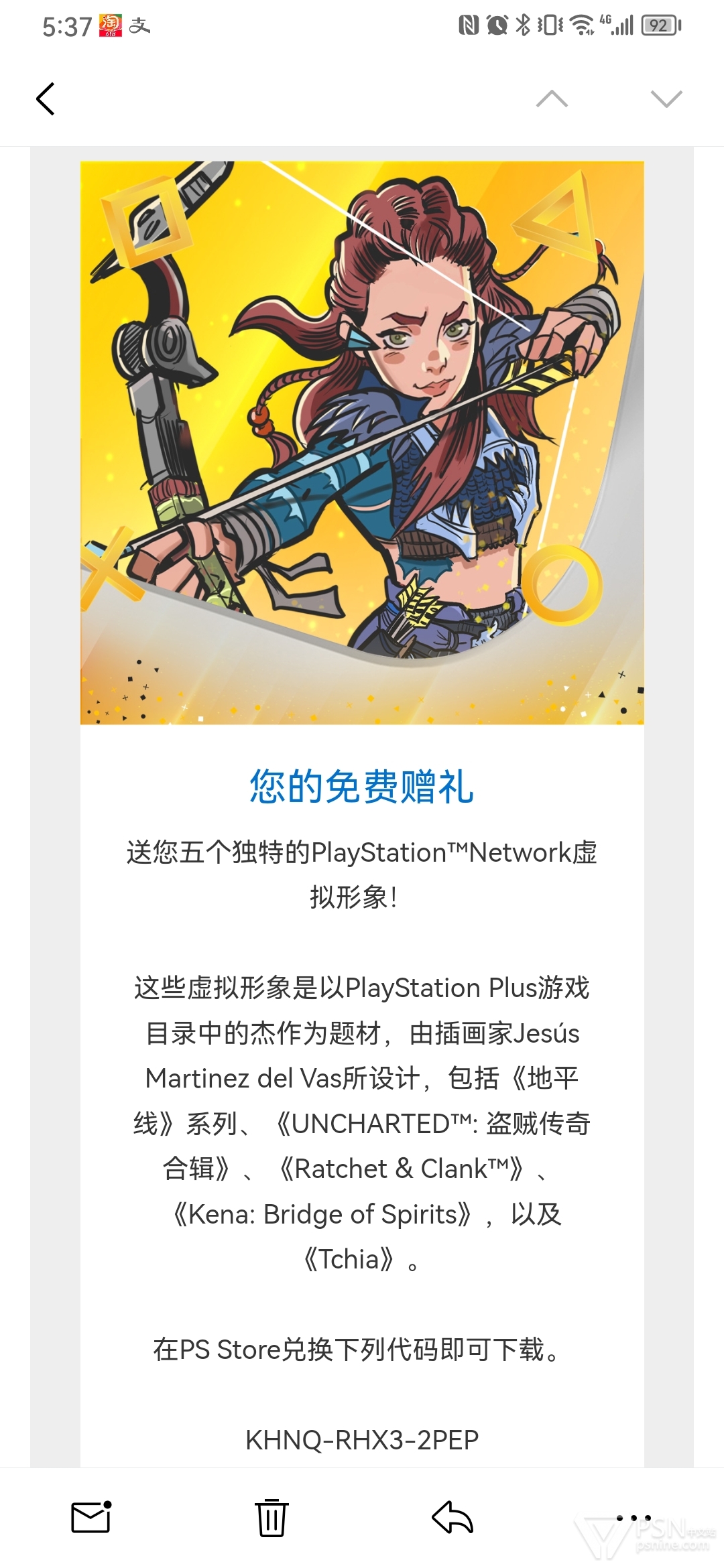Open the more options menu
This screenshot has height=1568, width=724.
[633, 1517]
